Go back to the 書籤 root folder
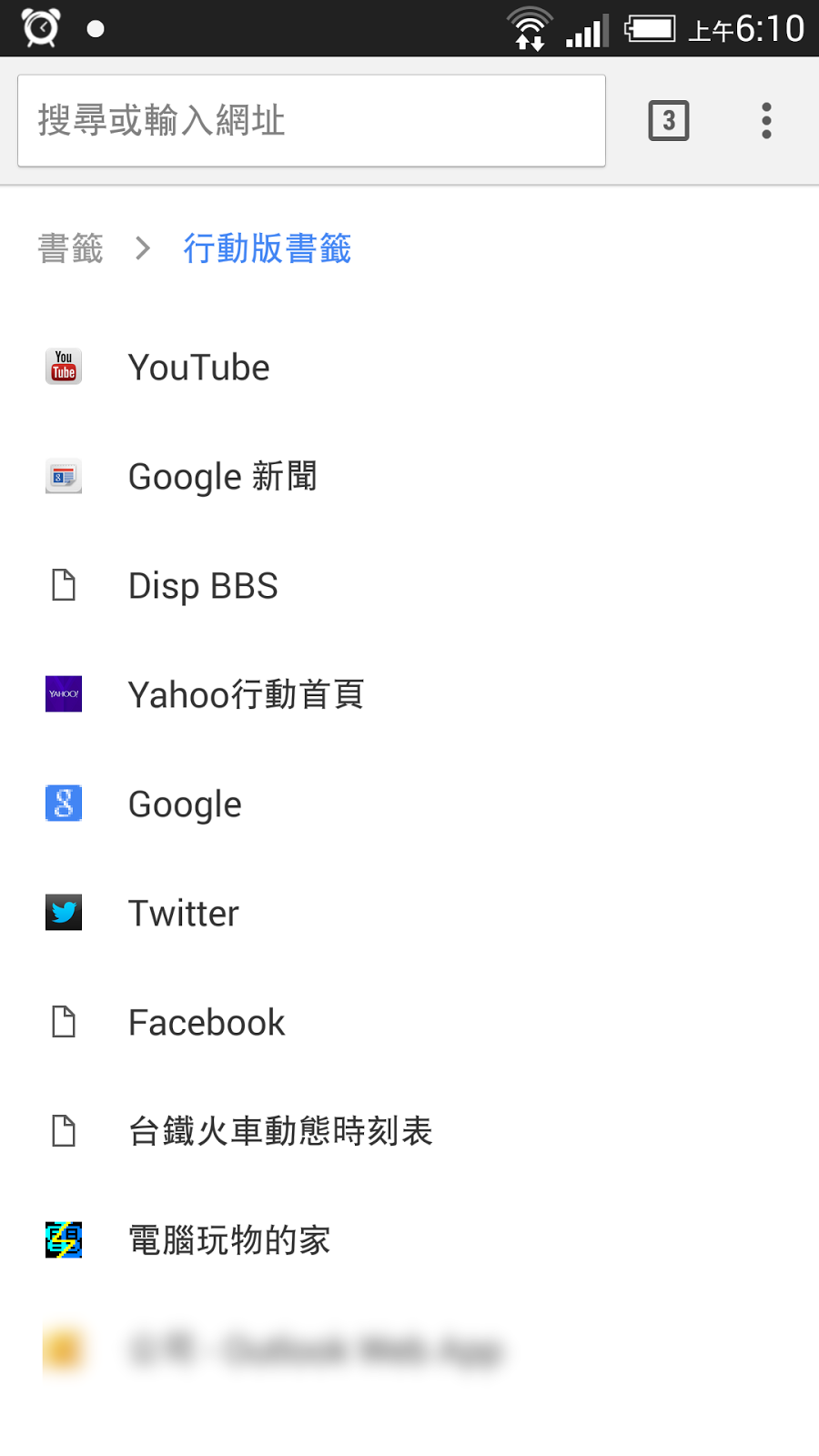This screenshot has width=819, height=1456. [70, 248]
